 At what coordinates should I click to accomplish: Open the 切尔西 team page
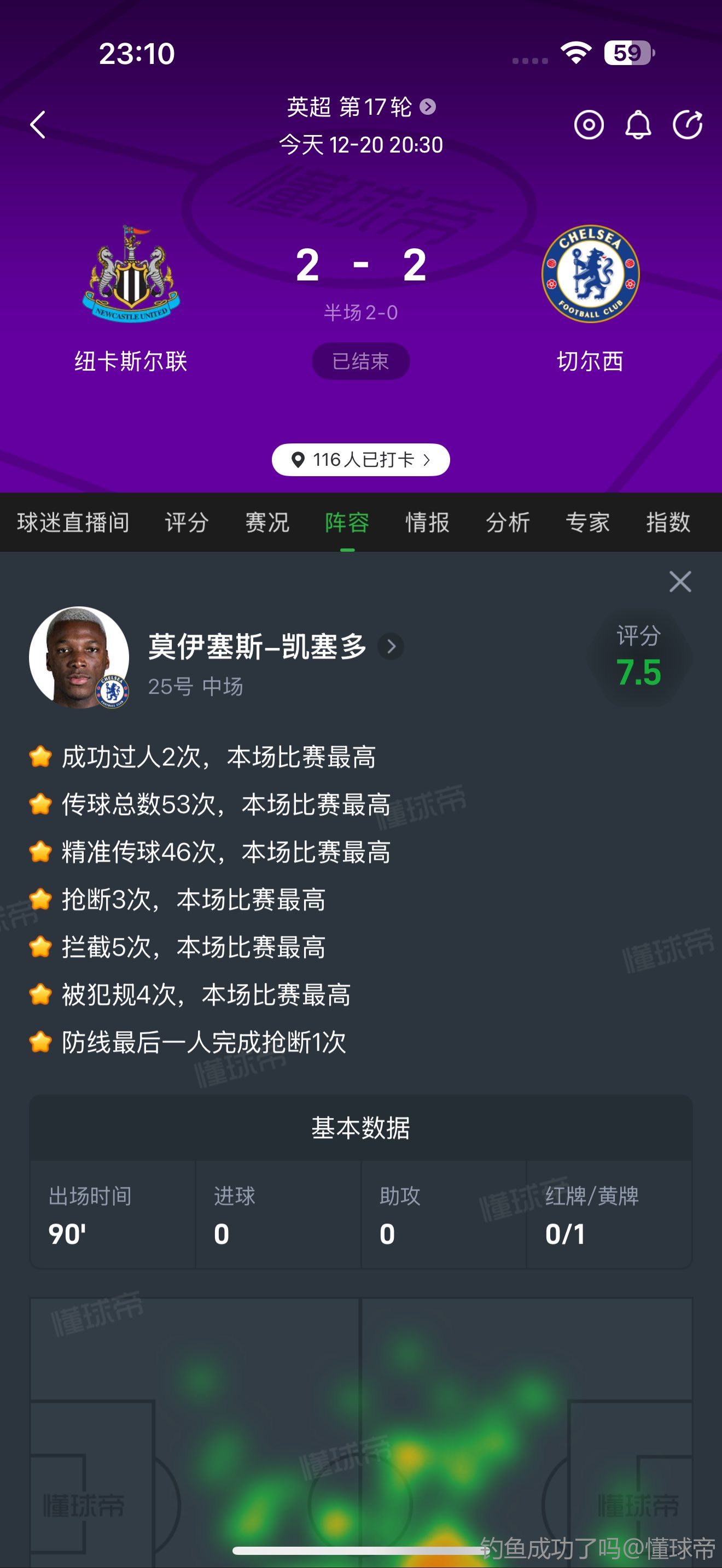click(x=590, y=274)
